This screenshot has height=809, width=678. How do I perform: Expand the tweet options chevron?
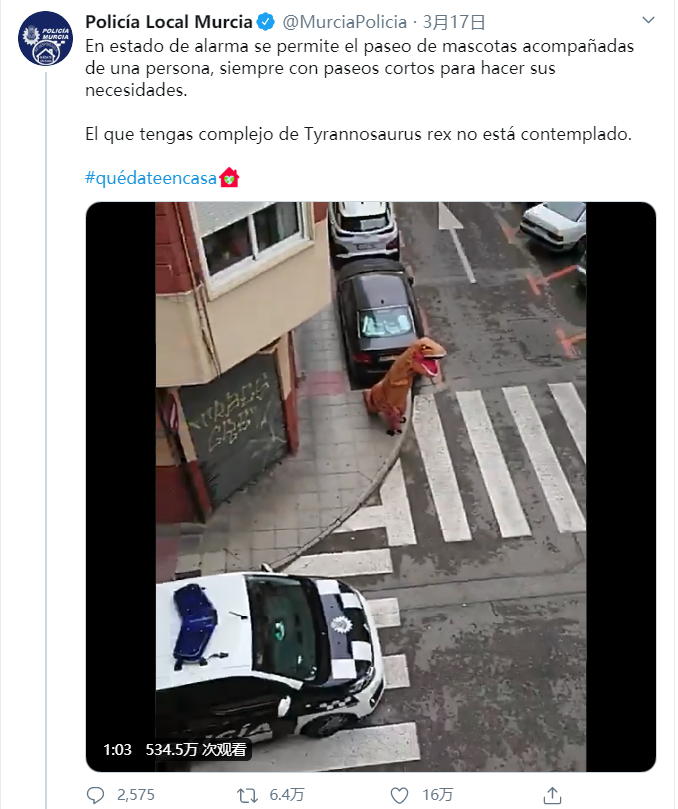648,20
